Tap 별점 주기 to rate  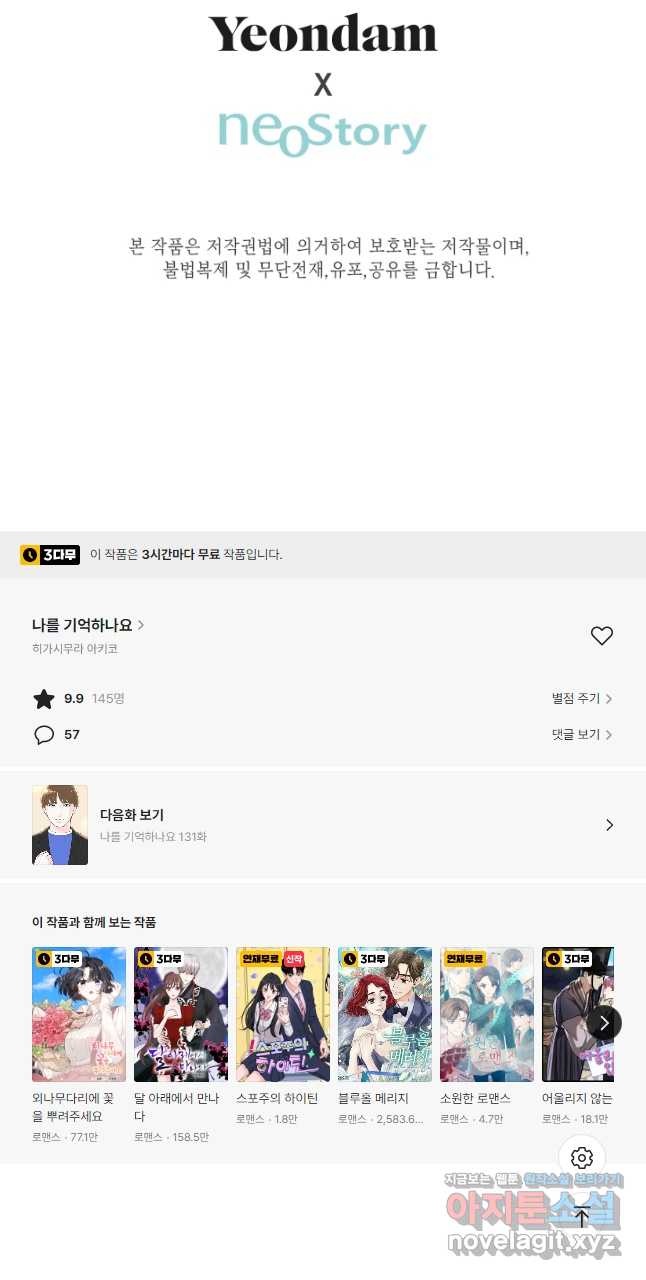coord(582,699)
